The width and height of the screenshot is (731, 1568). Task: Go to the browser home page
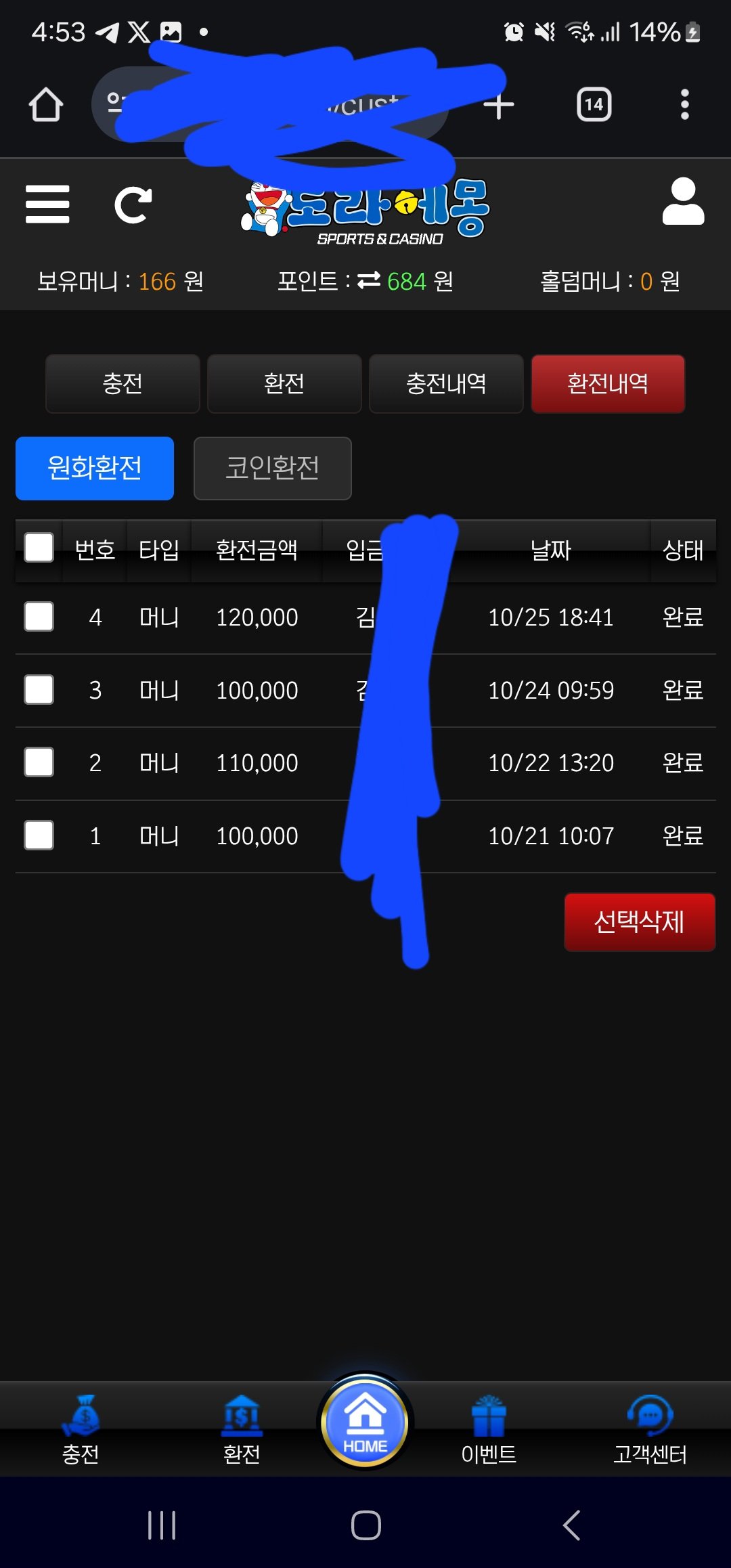tap(46, 105)
